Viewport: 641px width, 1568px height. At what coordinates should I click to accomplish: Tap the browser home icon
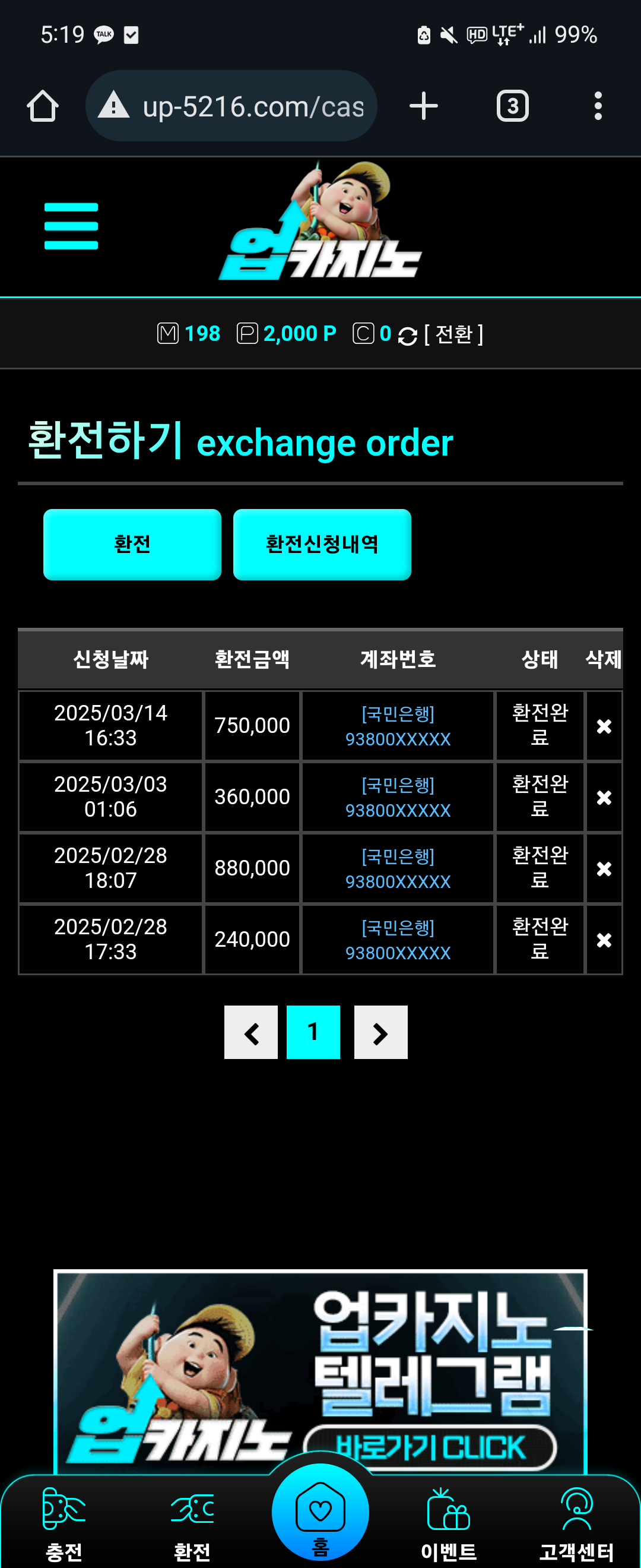43,106
